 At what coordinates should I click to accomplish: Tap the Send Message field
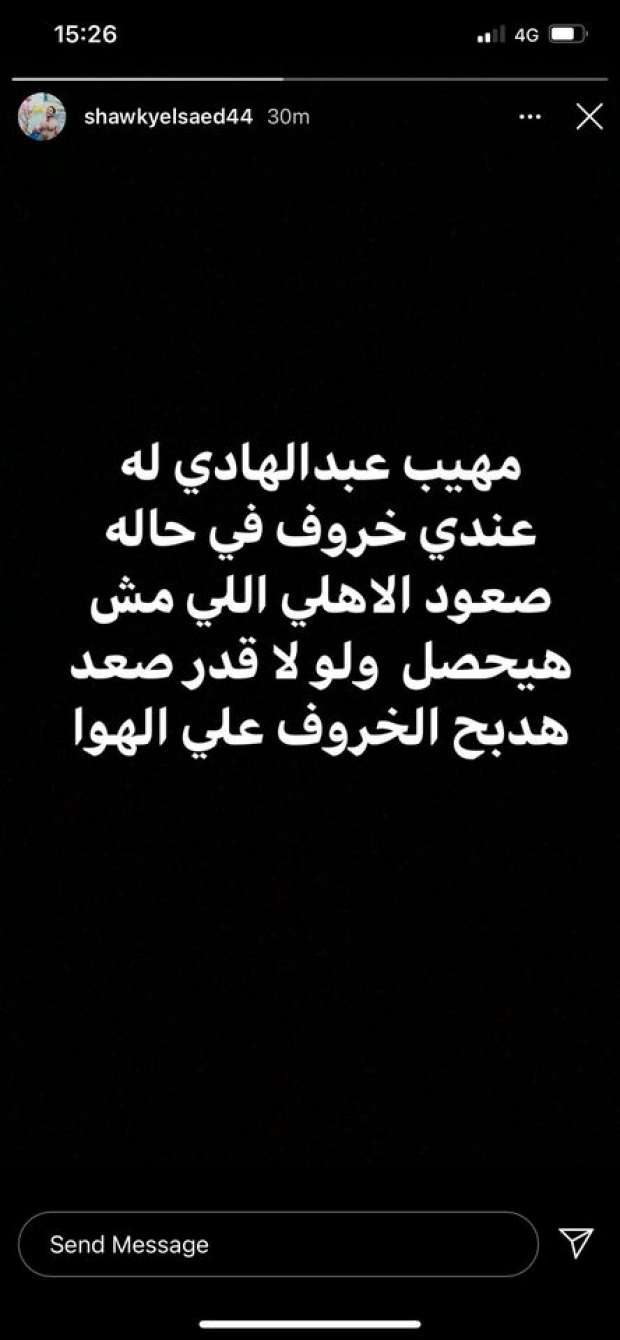pyautogui.click(x=278, y=1244)
